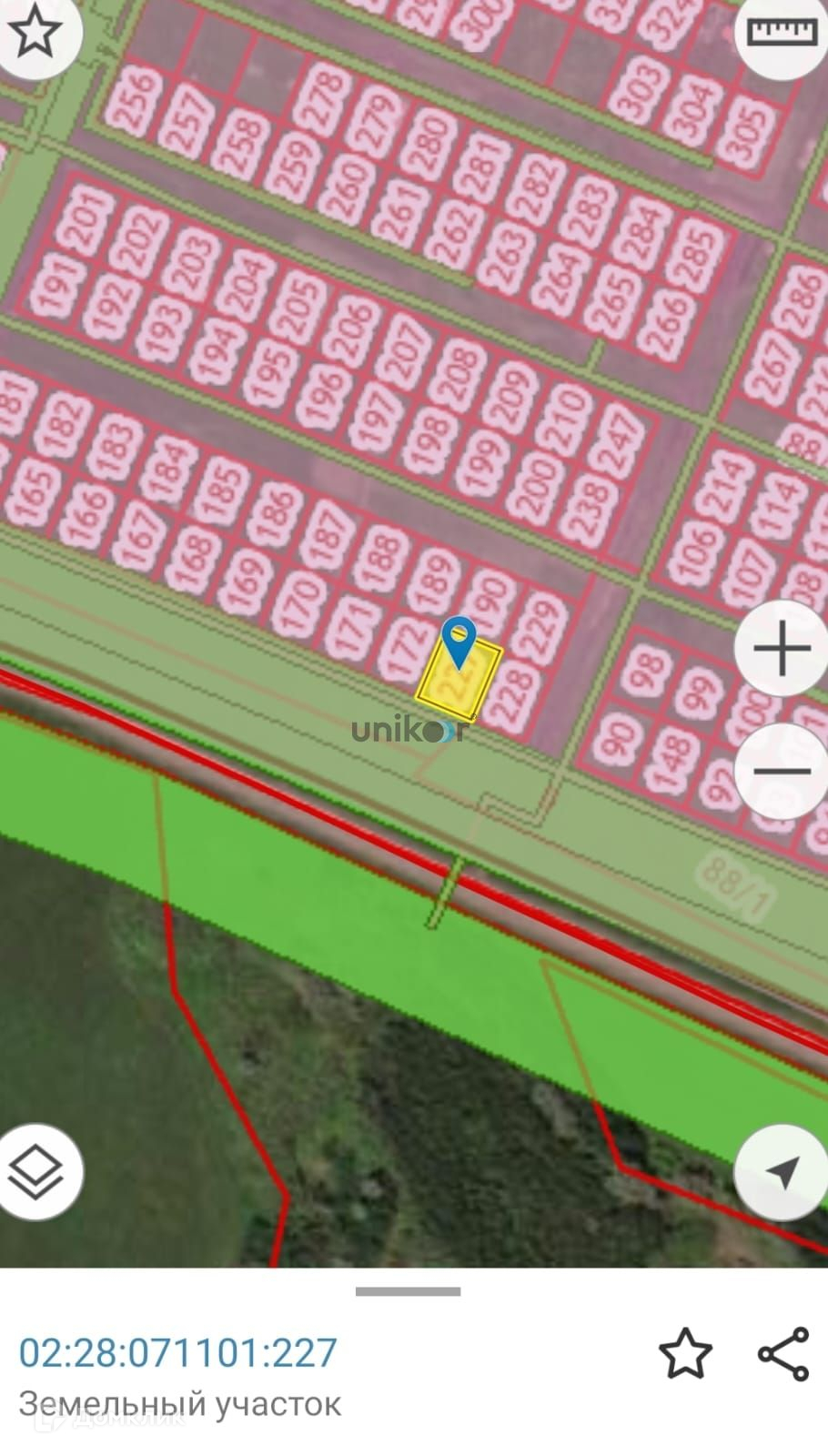Open cadastral number 02:28:071101:227 details
Viewport: 828px width, 1456px height.
(x=178, y=1352)
